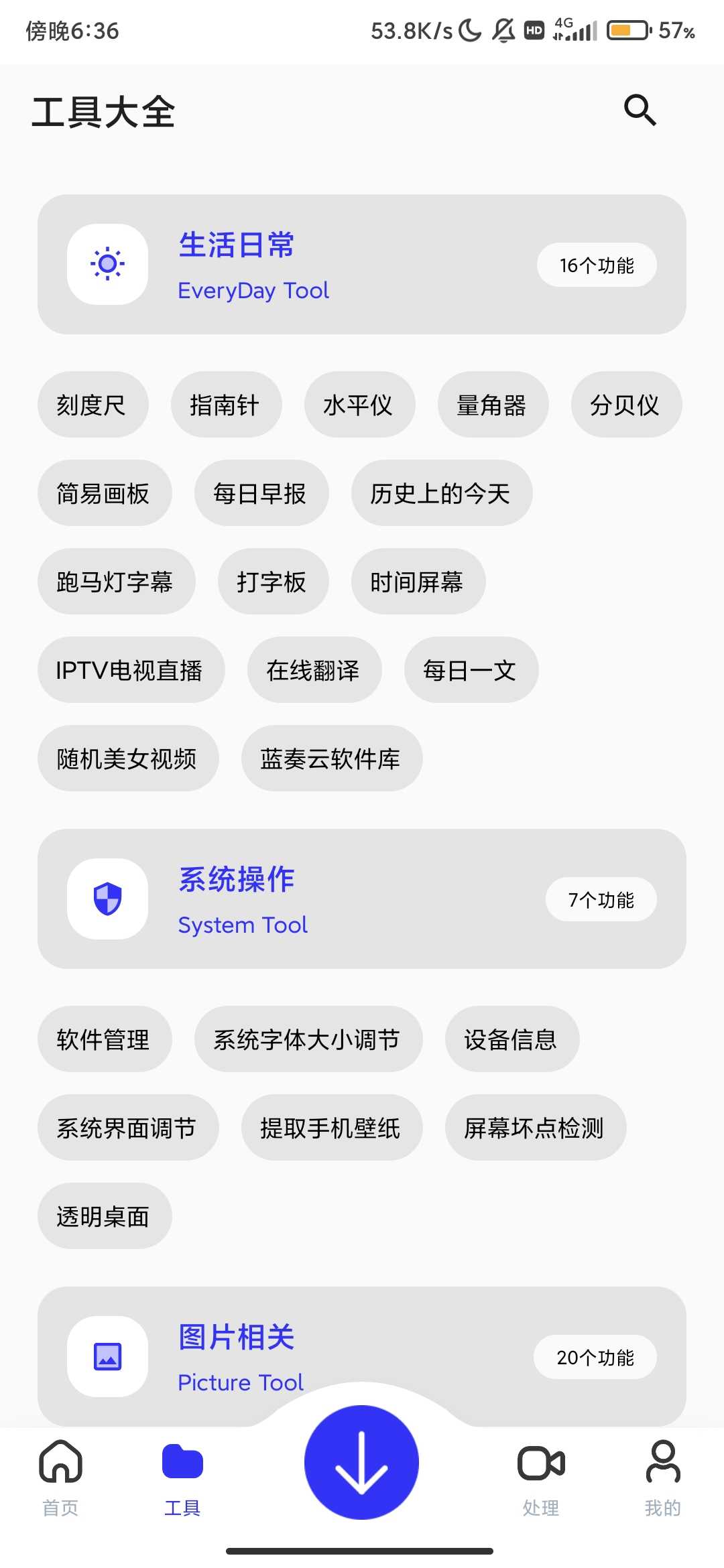The image size is (724, 1568).
Task: Tap the blue circular download button
Action: click(x=361, y=1463)
